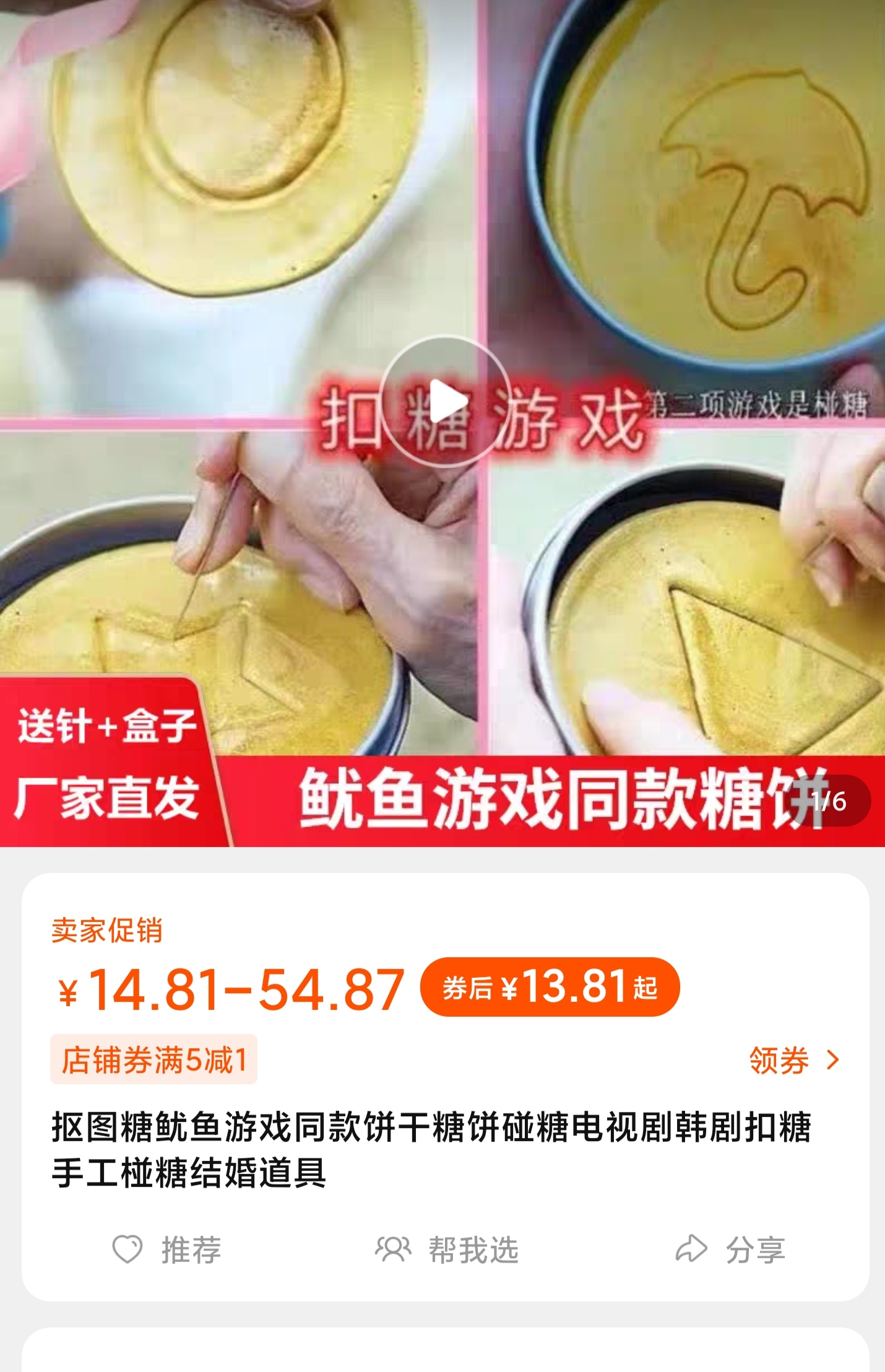Play the product video
This screenshot has width=885, height=1372.
pos(446,401)
